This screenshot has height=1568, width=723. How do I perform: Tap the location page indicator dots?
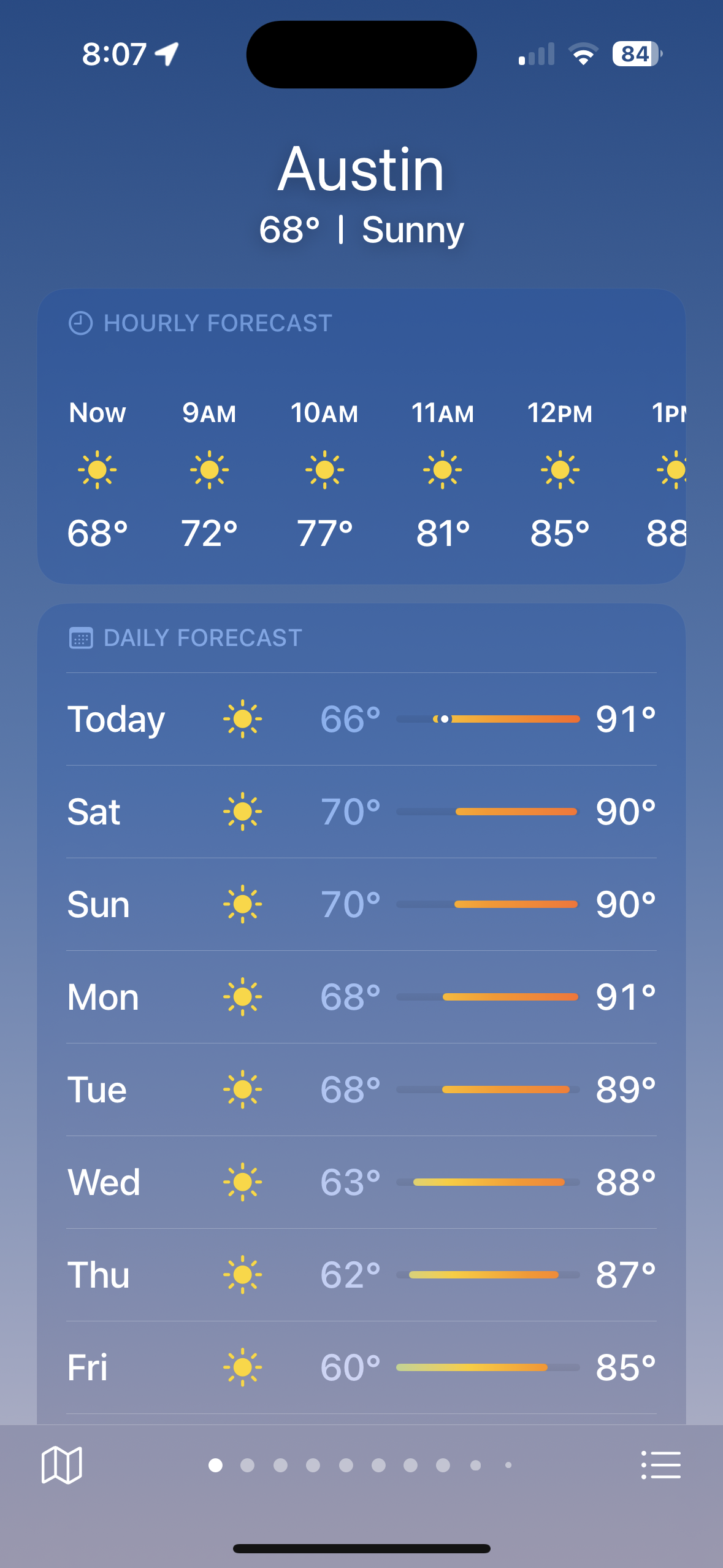coord(361,1465)
